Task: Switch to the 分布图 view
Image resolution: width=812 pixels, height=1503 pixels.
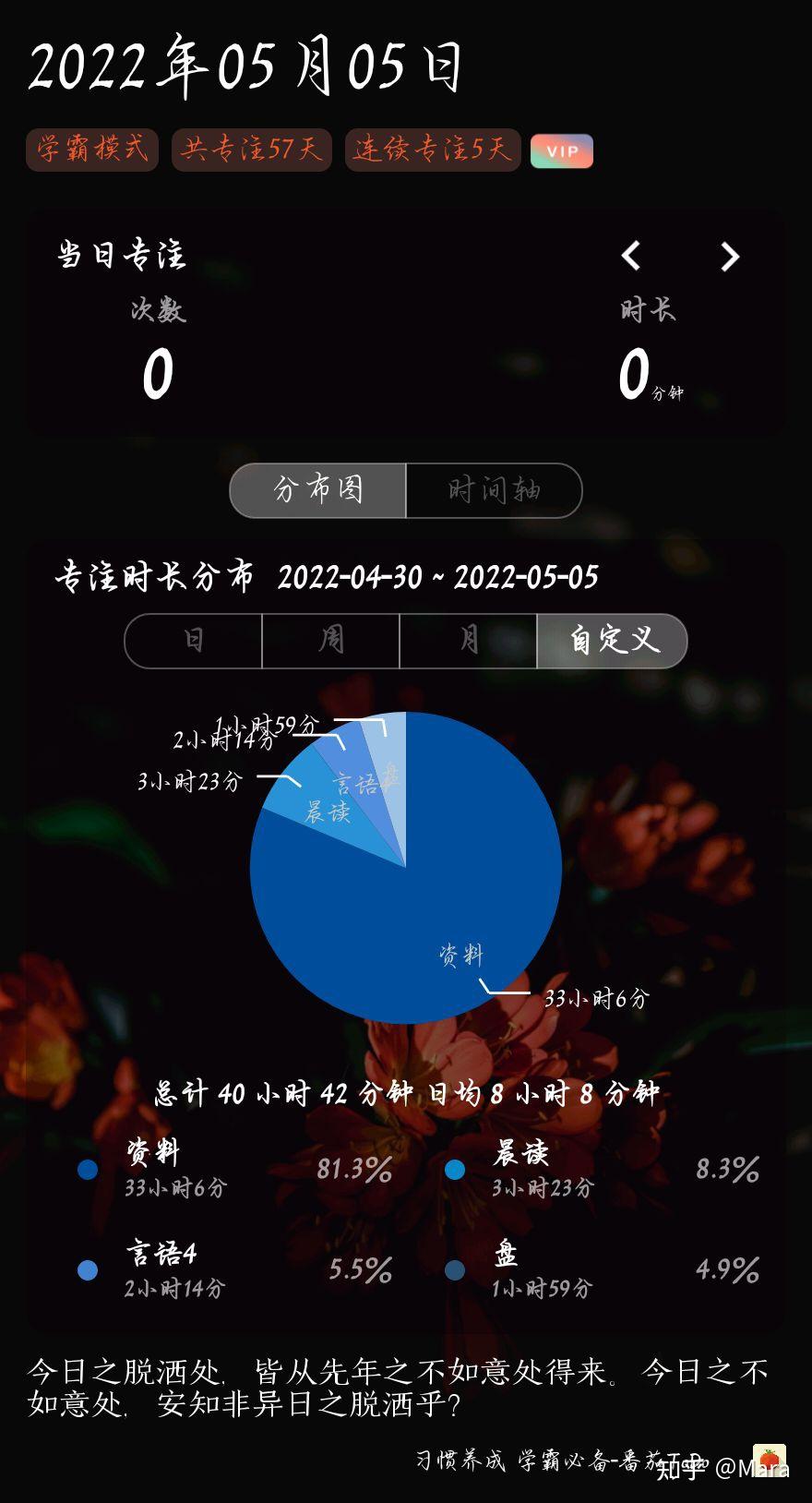Action: (x=318, y=490)
